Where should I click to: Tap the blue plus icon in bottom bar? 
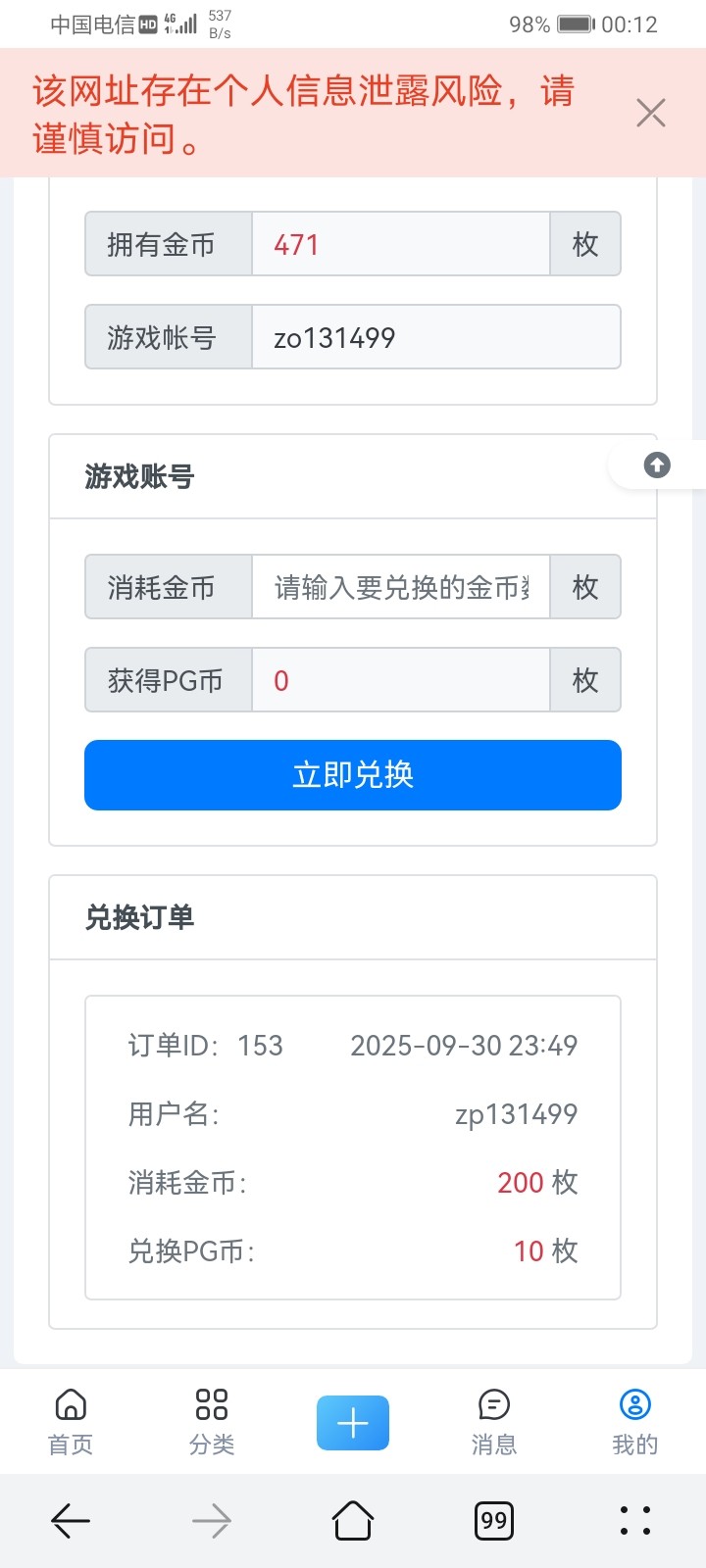352,1422
